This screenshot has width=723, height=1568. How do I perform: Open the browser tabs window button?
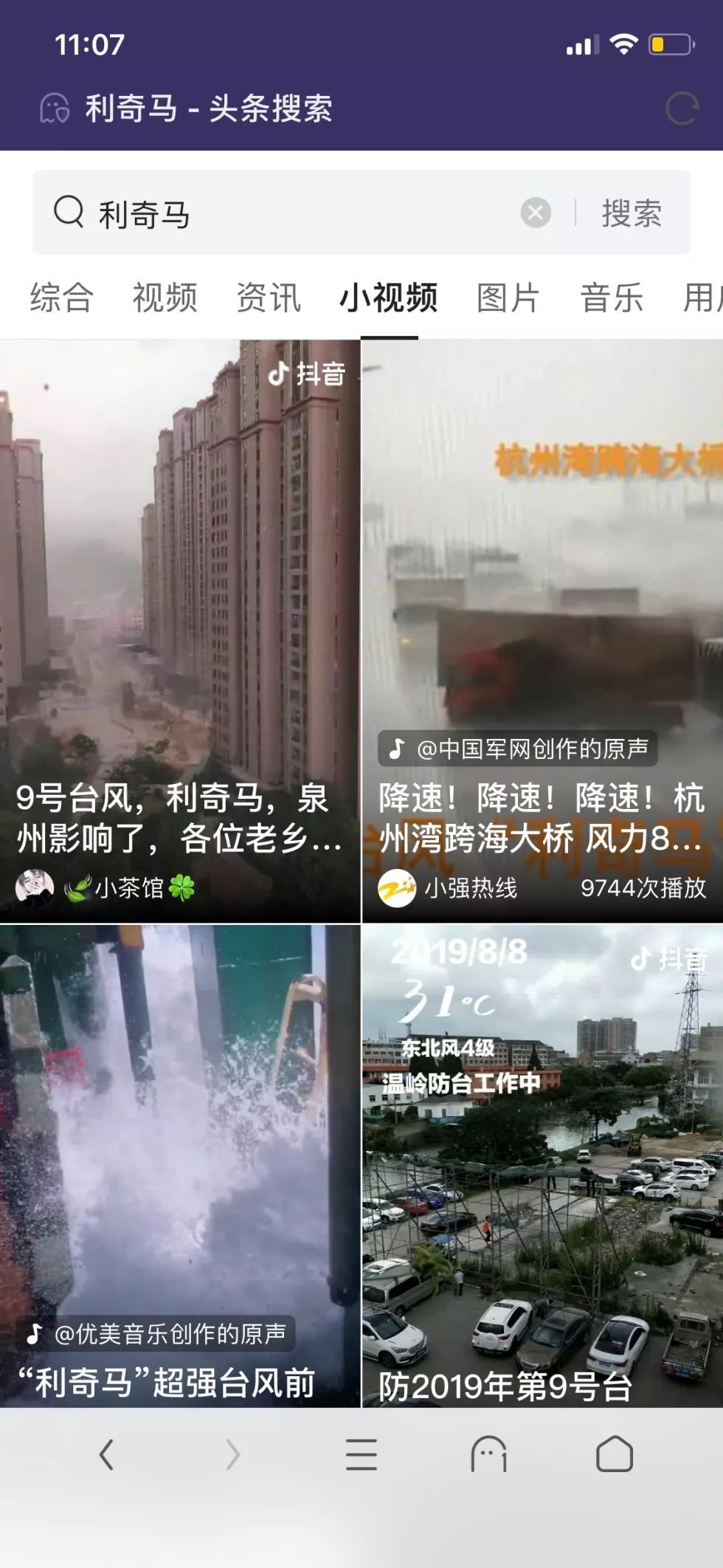pyautogui.click(x=615, y=1455)
